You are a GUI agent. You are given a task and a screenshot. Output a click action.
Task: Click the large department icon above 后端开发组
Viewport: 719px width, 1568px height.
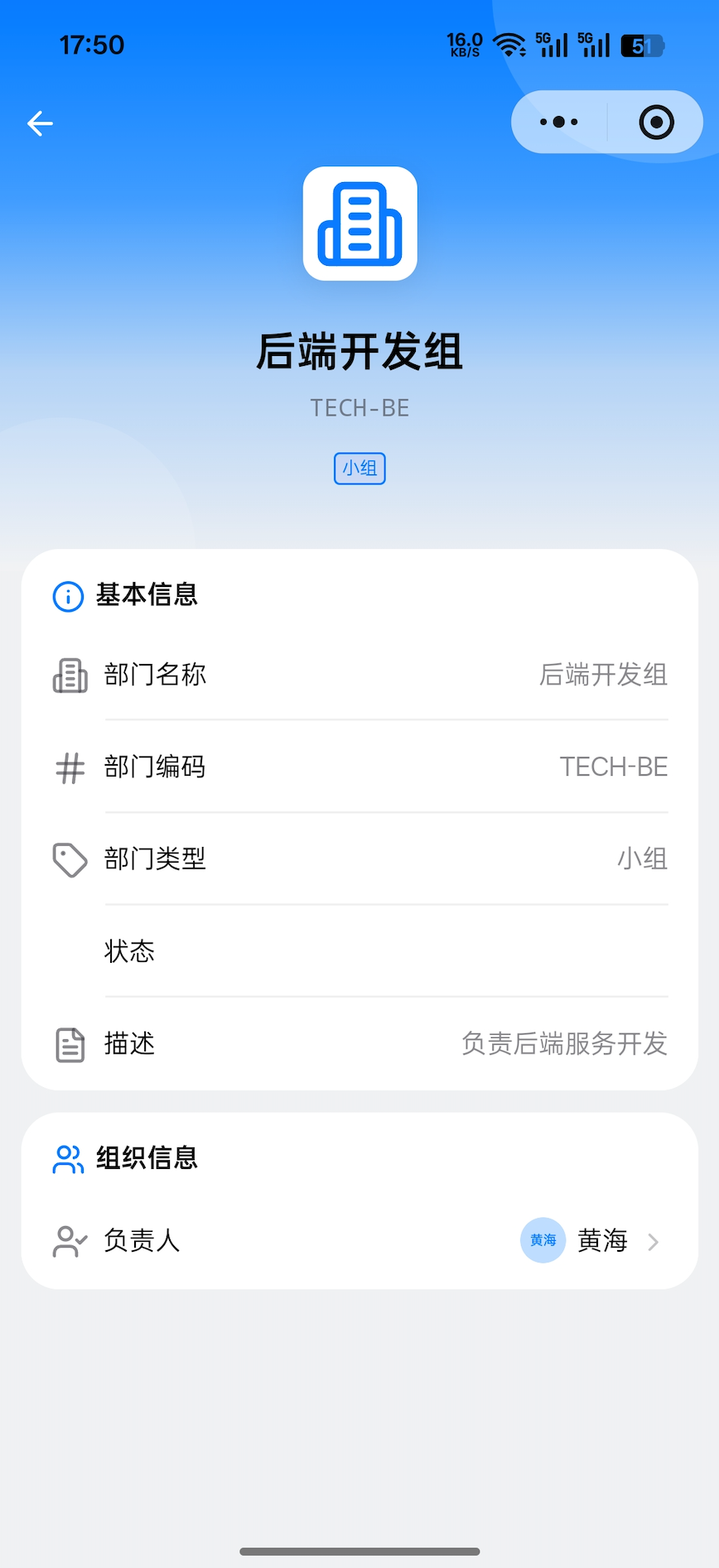[359, 224]
